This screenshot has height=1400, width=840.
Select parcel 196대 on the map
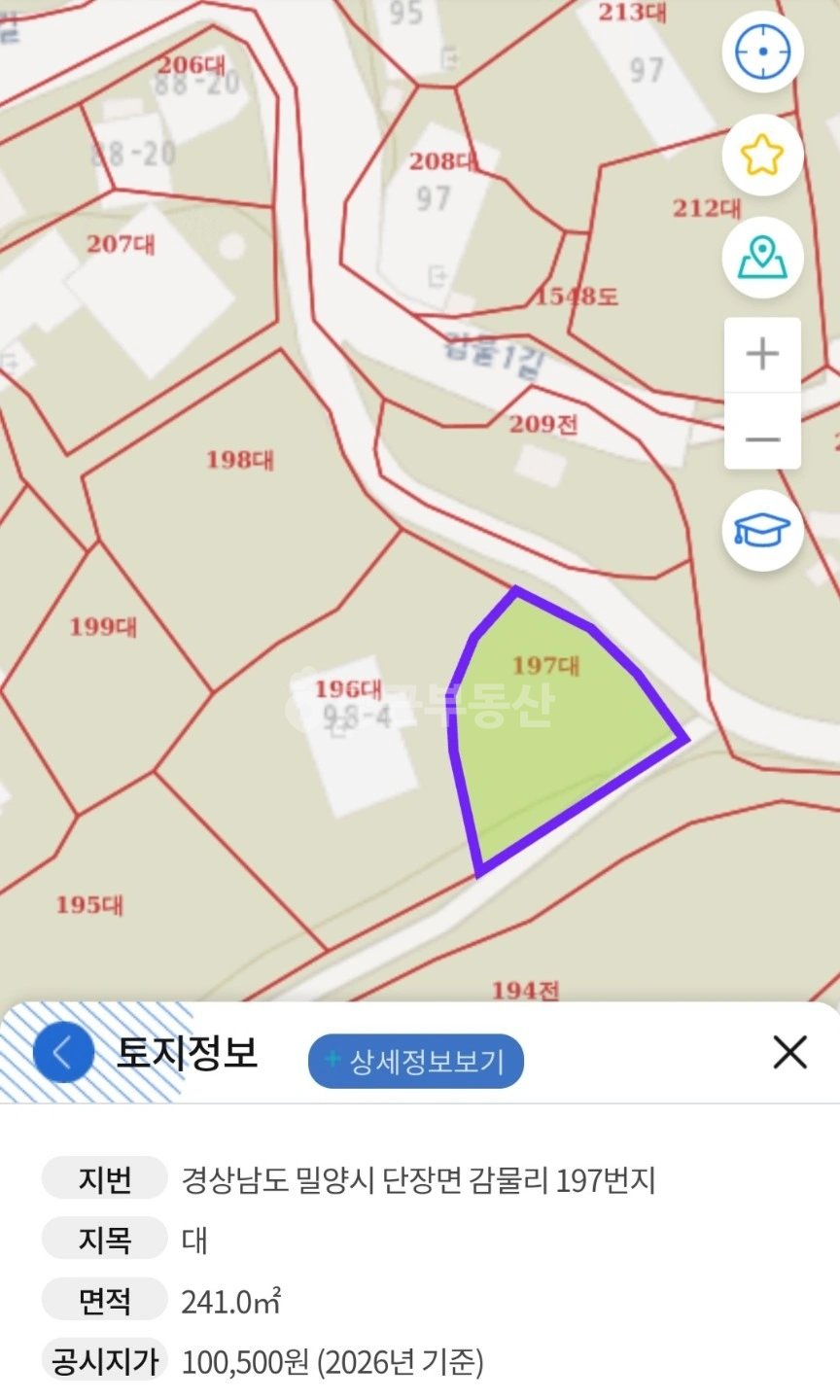click(347, 689)
